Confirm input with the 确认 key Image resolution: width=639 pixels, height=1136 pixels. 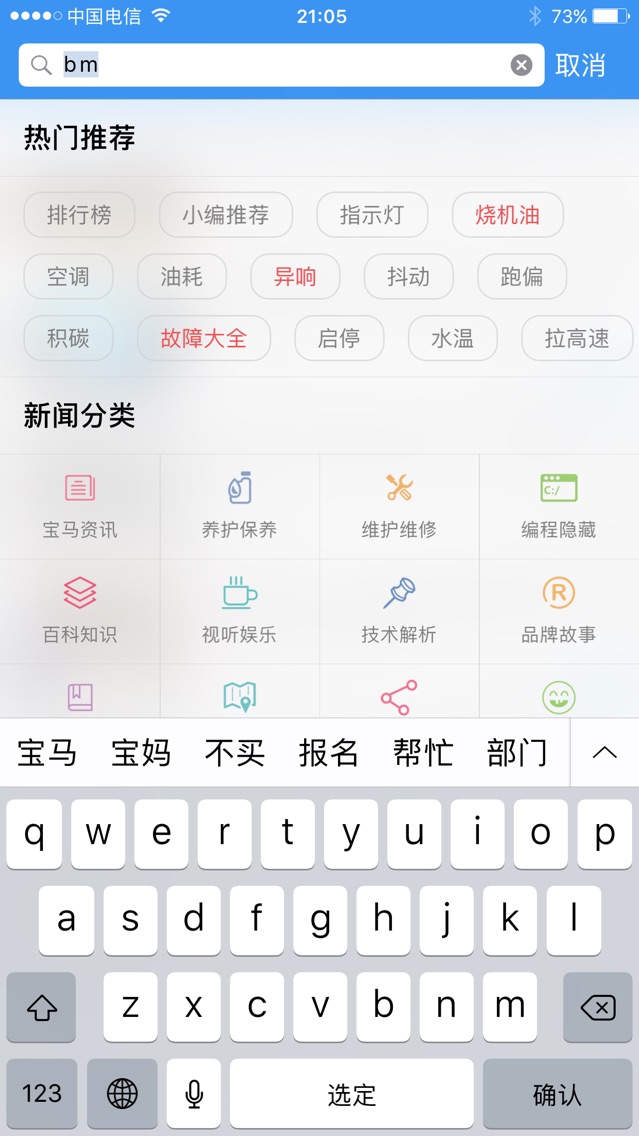557,1094
